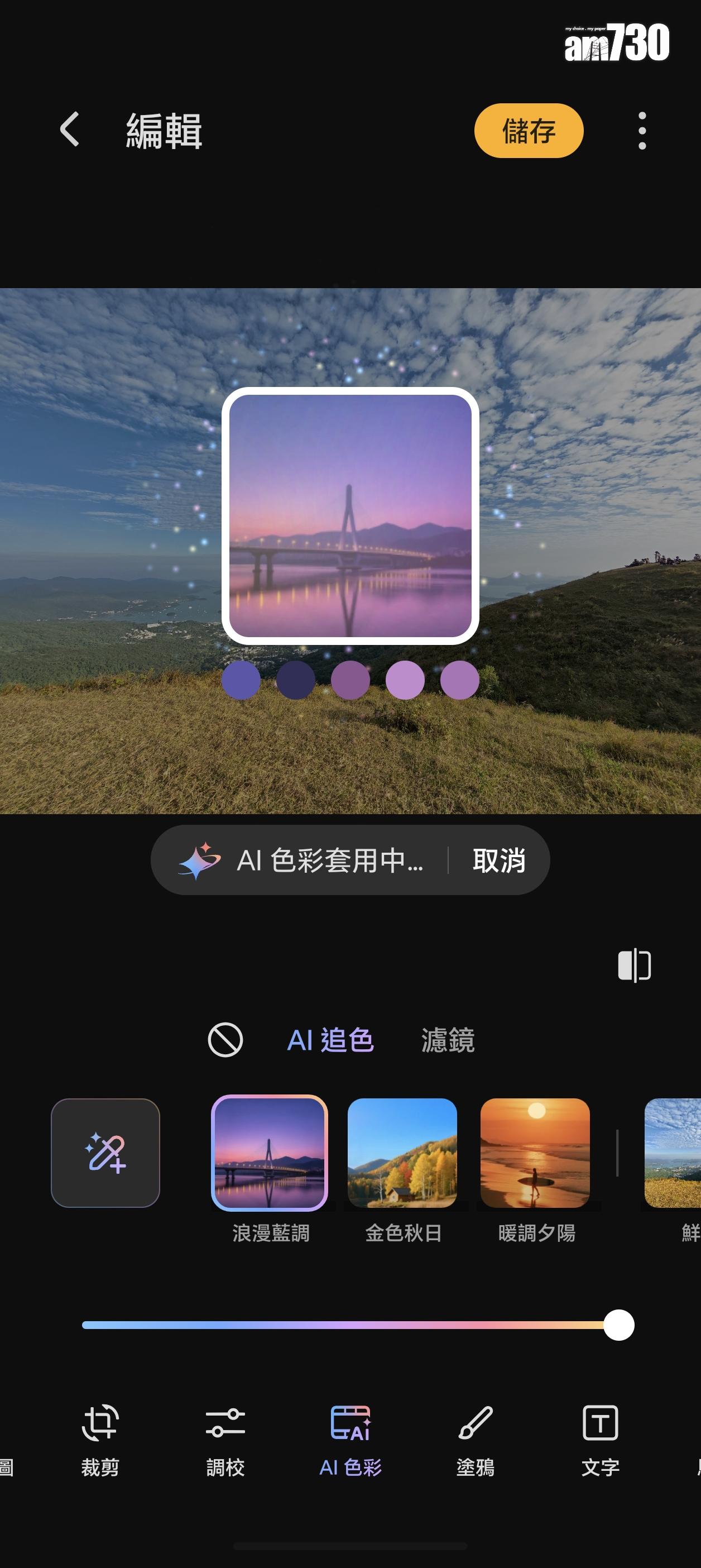This screenshot has width=701, height=1568.
Task: Choose the 暖調夕陽 color preset
Action: (535, 1152)
